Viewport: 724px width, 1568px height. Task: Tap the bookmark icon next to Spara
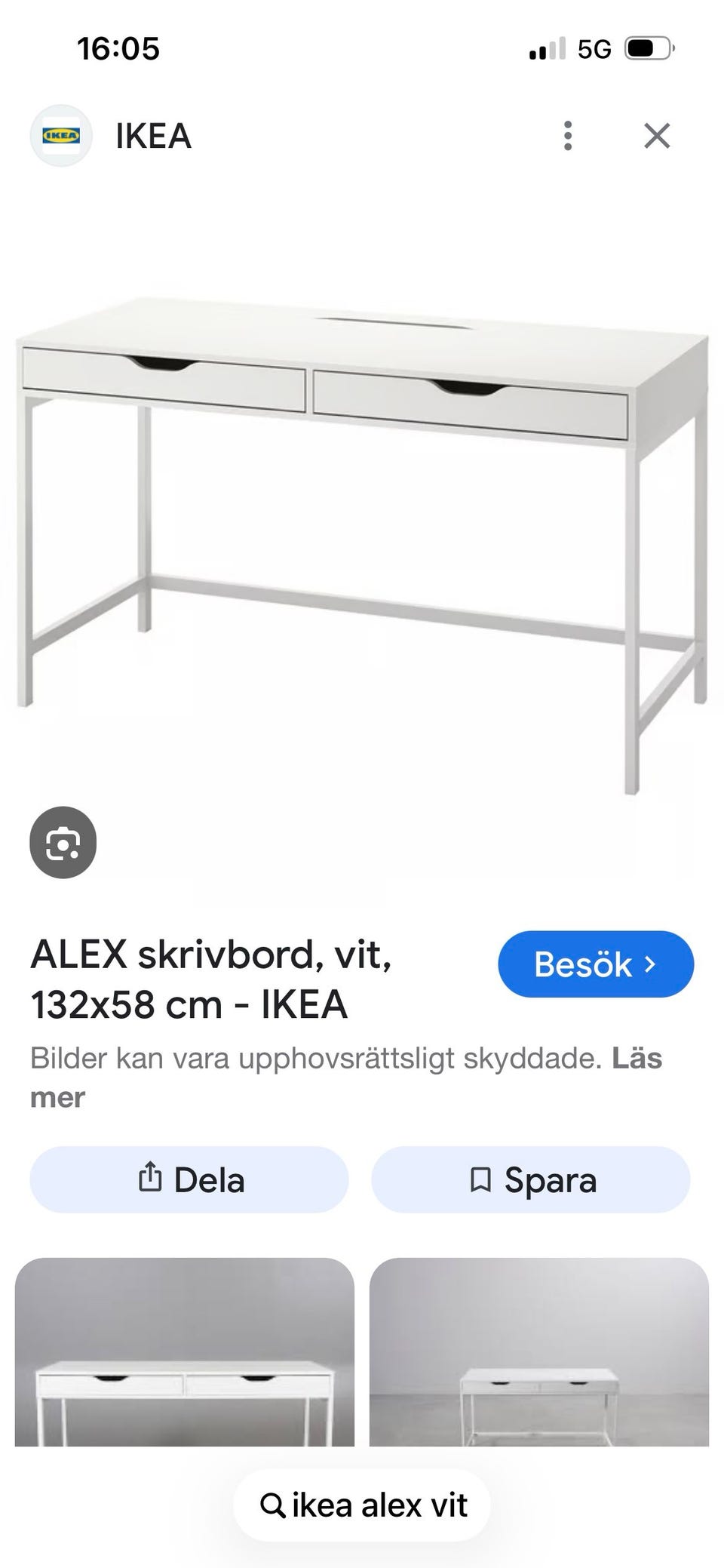(481, 1179)
